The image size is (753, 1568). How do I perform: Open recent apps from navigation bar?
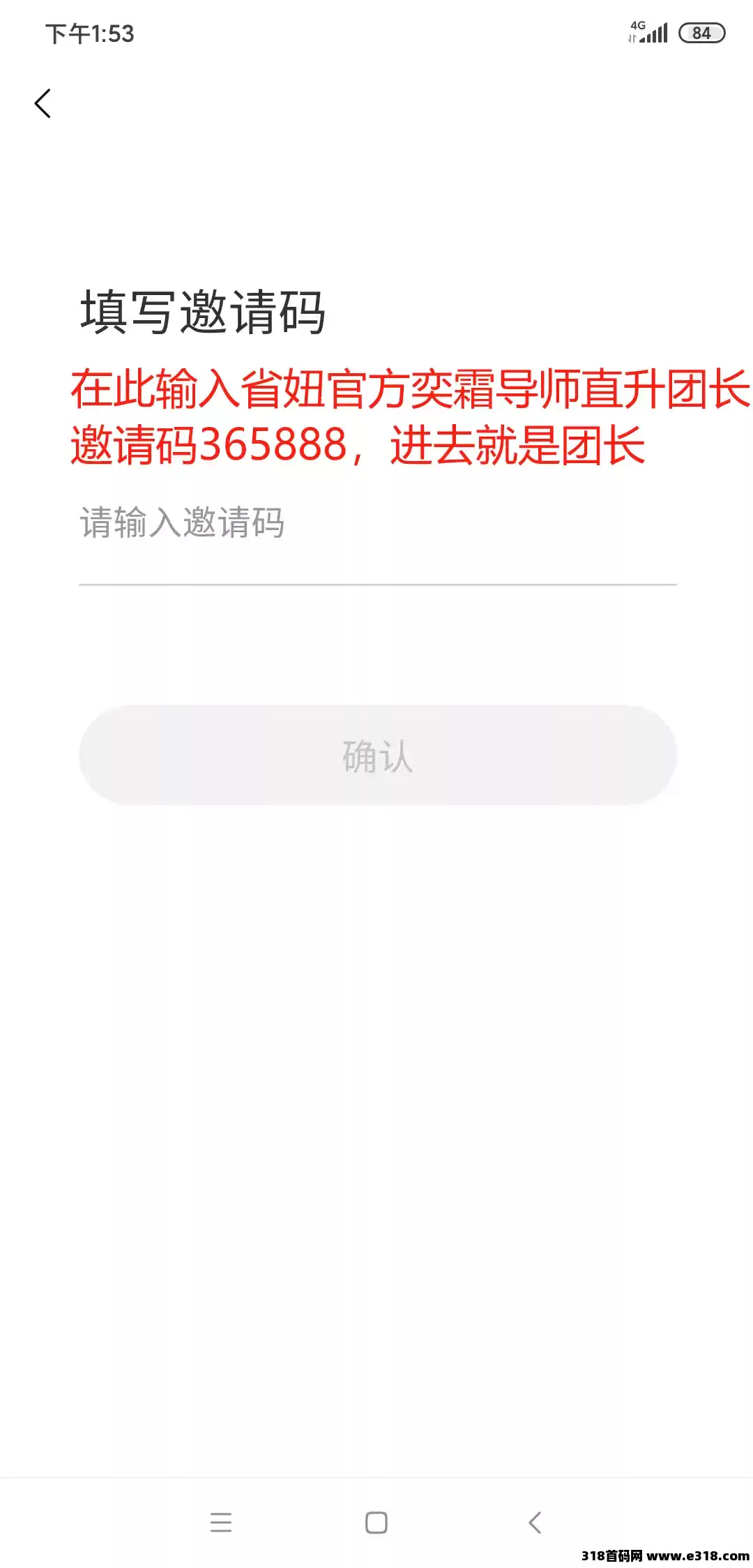click(x=221, y=1522)
